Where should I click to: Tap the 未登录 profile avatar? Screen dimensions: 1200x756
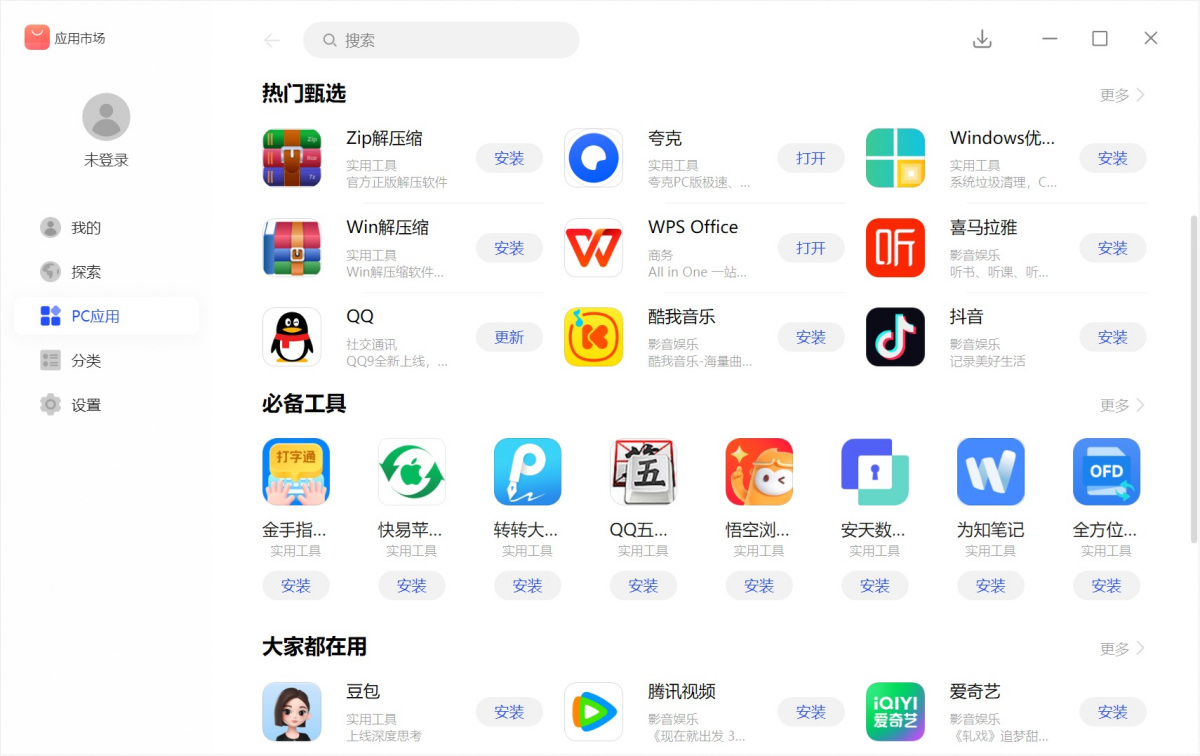pos(106,117)
